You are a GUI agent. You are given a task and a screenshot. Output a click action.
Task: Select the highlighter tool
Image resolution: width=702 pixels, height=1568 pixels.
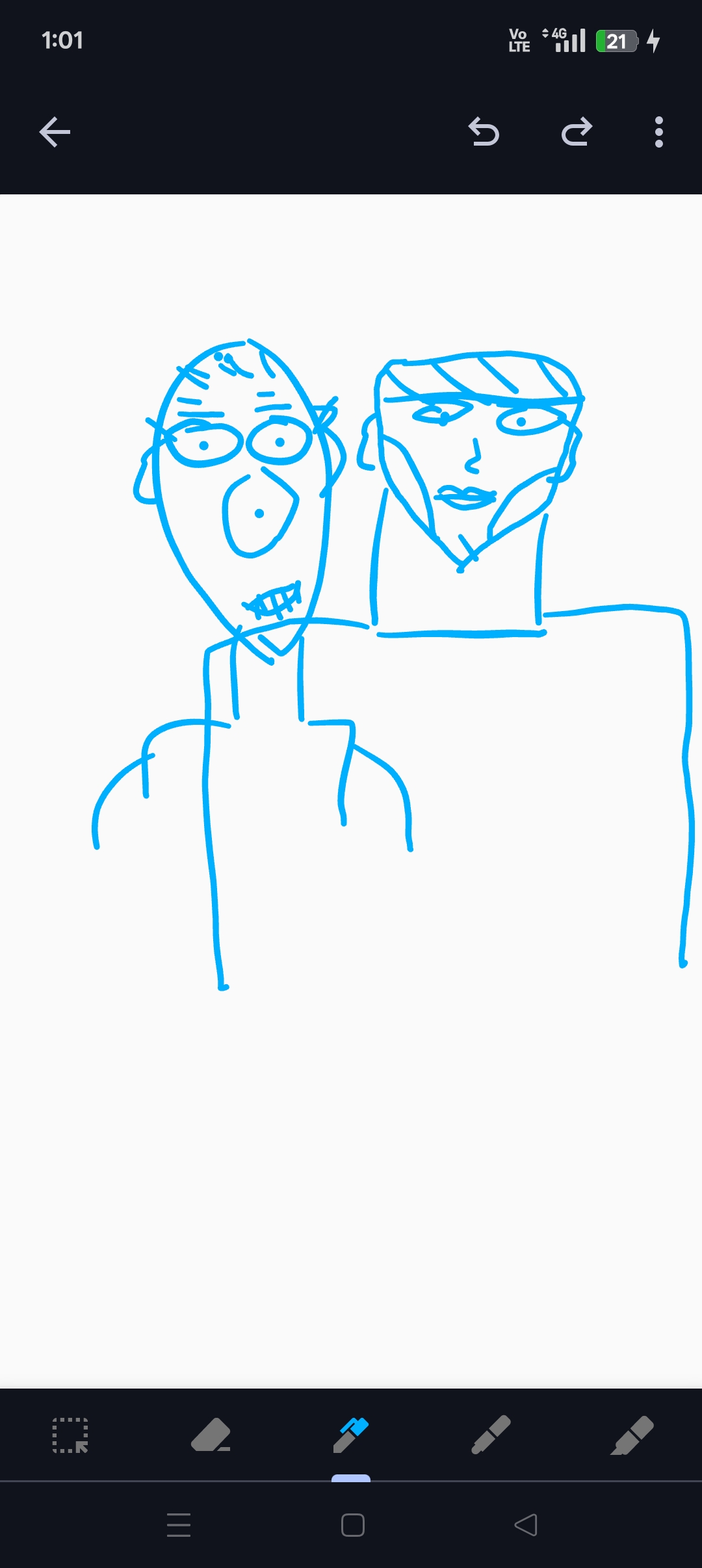[x=632, y=1435]
